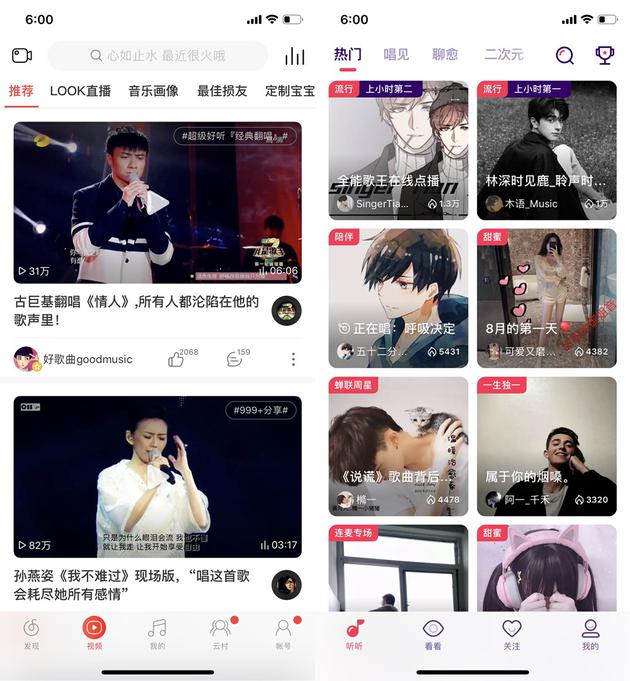
Task: Switch to the 音乐画像 tab
Action: (153, 91)
